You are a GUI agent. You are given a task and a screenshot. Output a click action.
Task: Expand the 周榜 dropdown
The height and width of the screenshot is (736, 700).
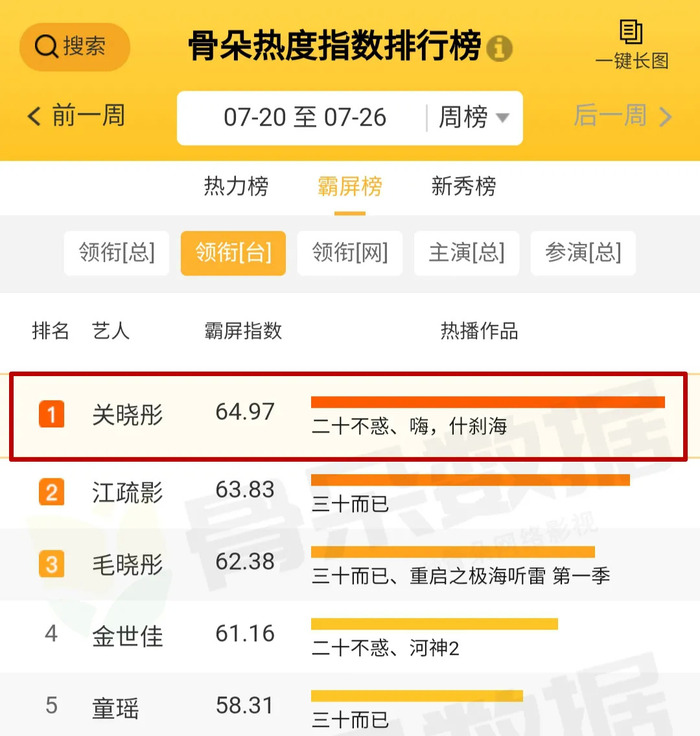tap(473, 118)
